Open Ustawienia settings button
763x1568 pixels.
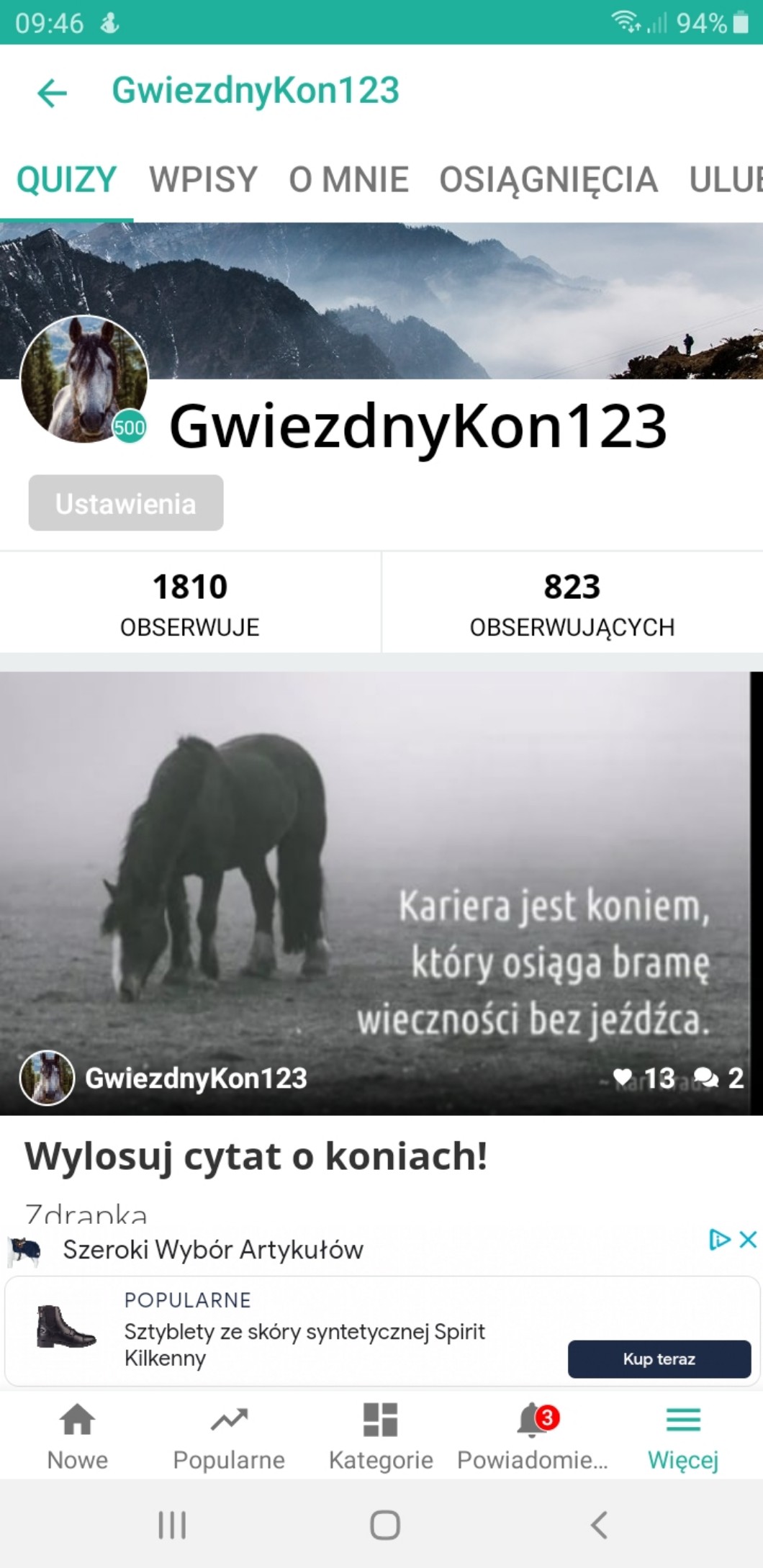pos(126,503)
